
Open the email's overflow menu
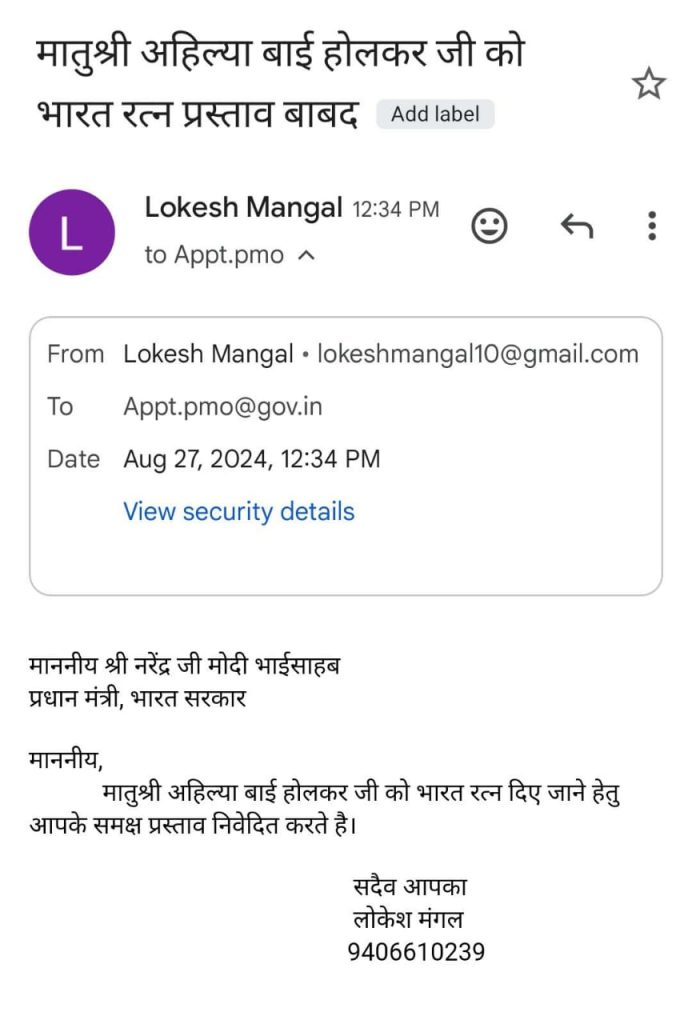pos(652,226)
